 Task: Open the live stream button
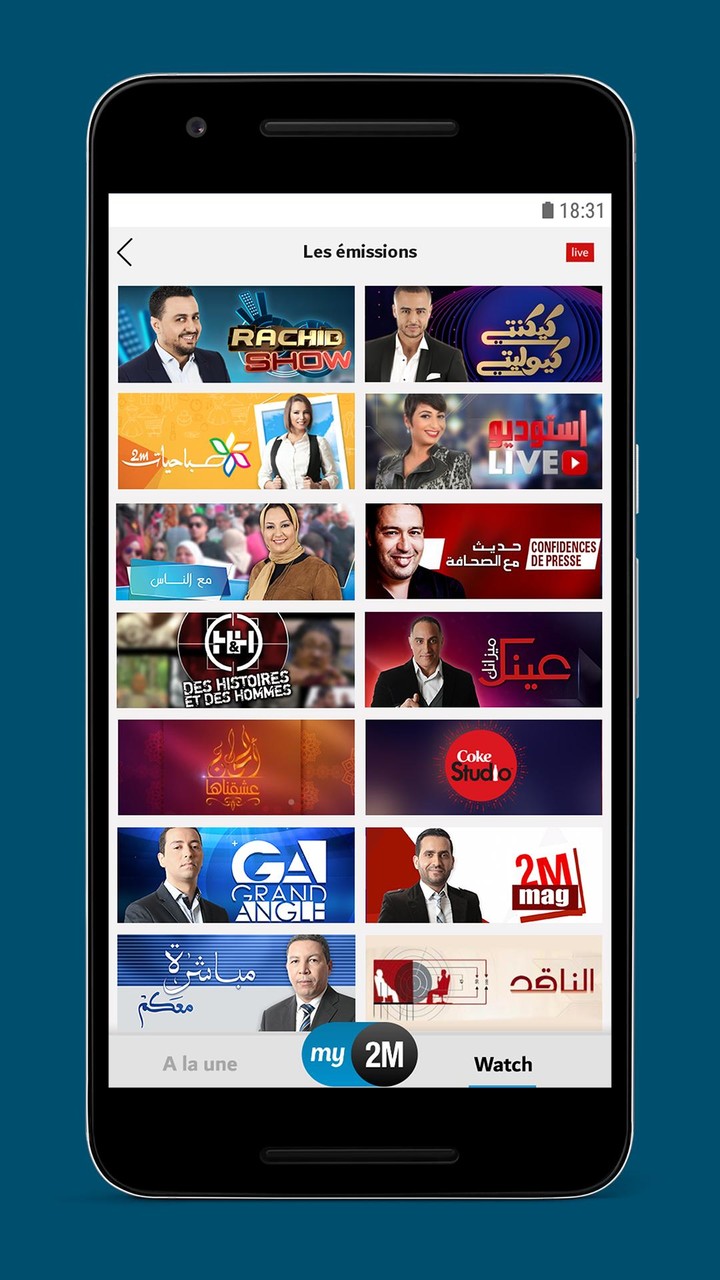click(x=579, y=252)
